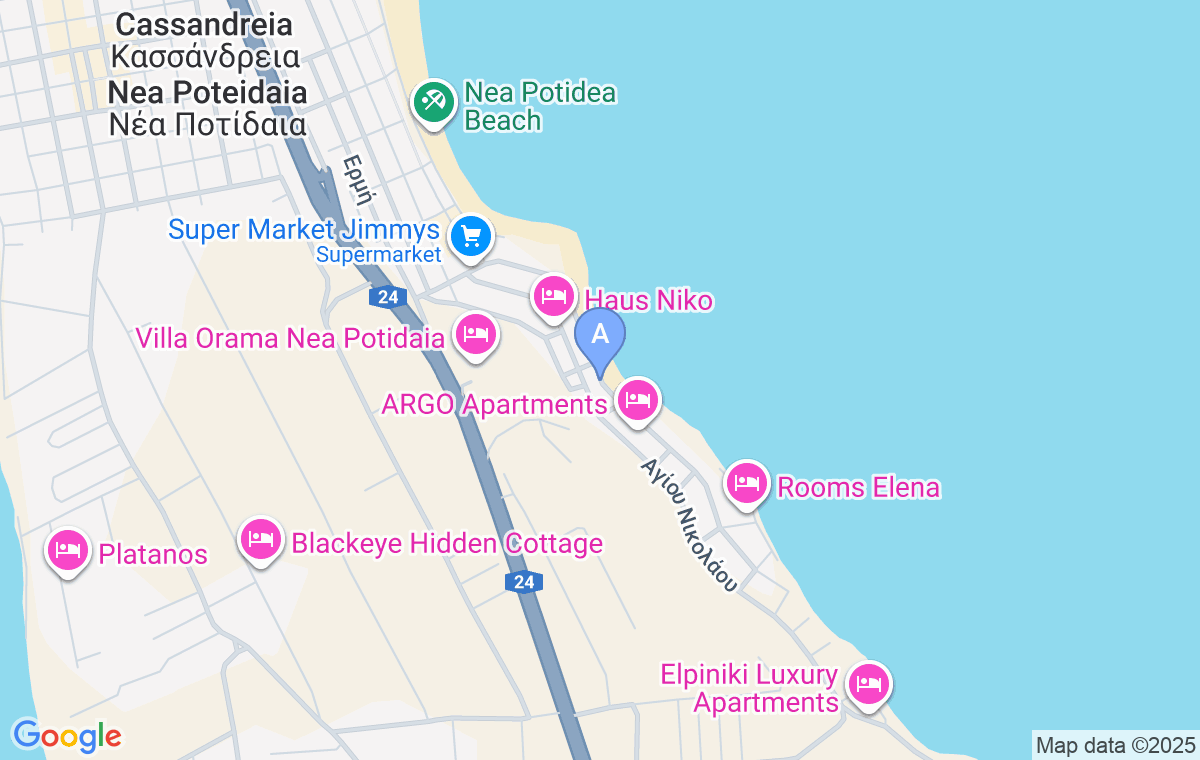Select the Blackeye Hidden Cottage pin

point(261,539)
